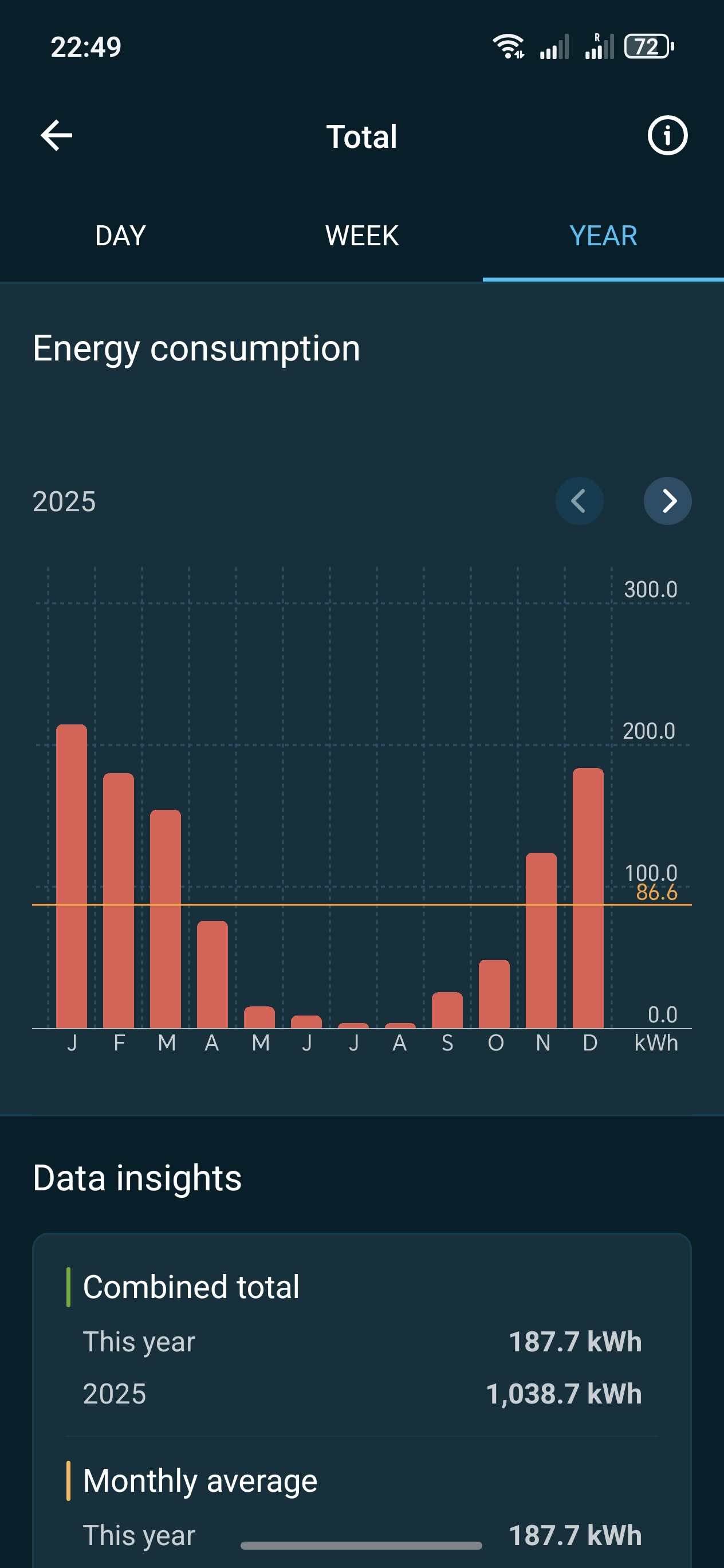The height and width of the screenshot is (1568, 724).
Task: Open the info icon
Action: coord(667,135)
